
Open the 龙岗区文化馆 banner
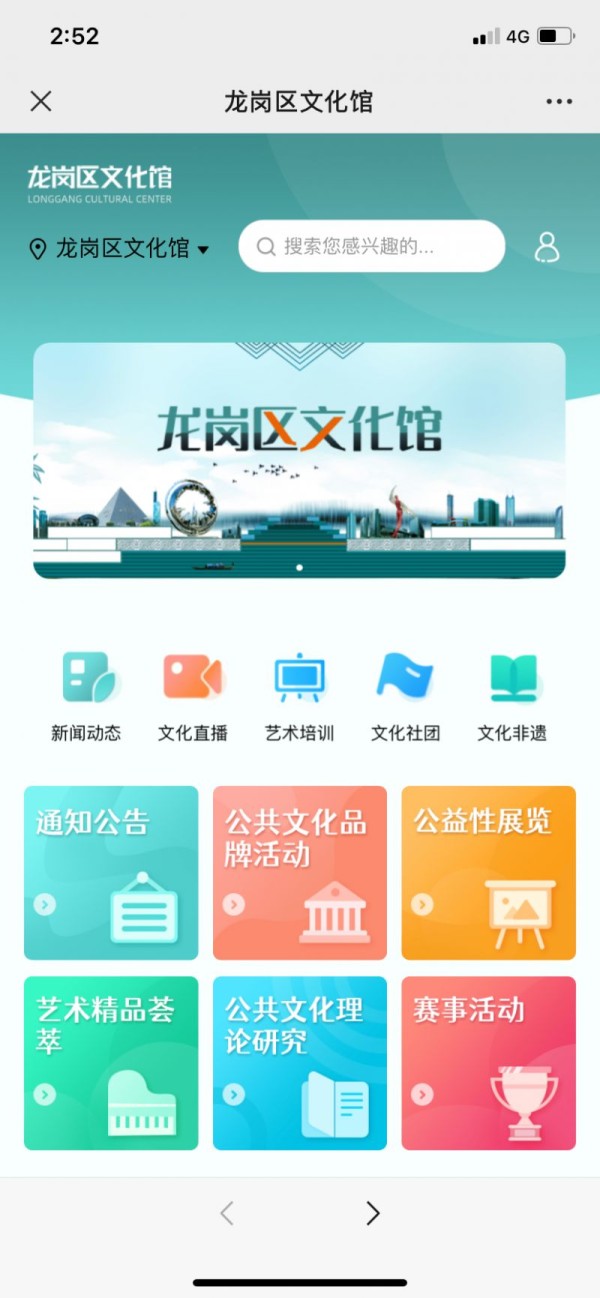point(299,460)
